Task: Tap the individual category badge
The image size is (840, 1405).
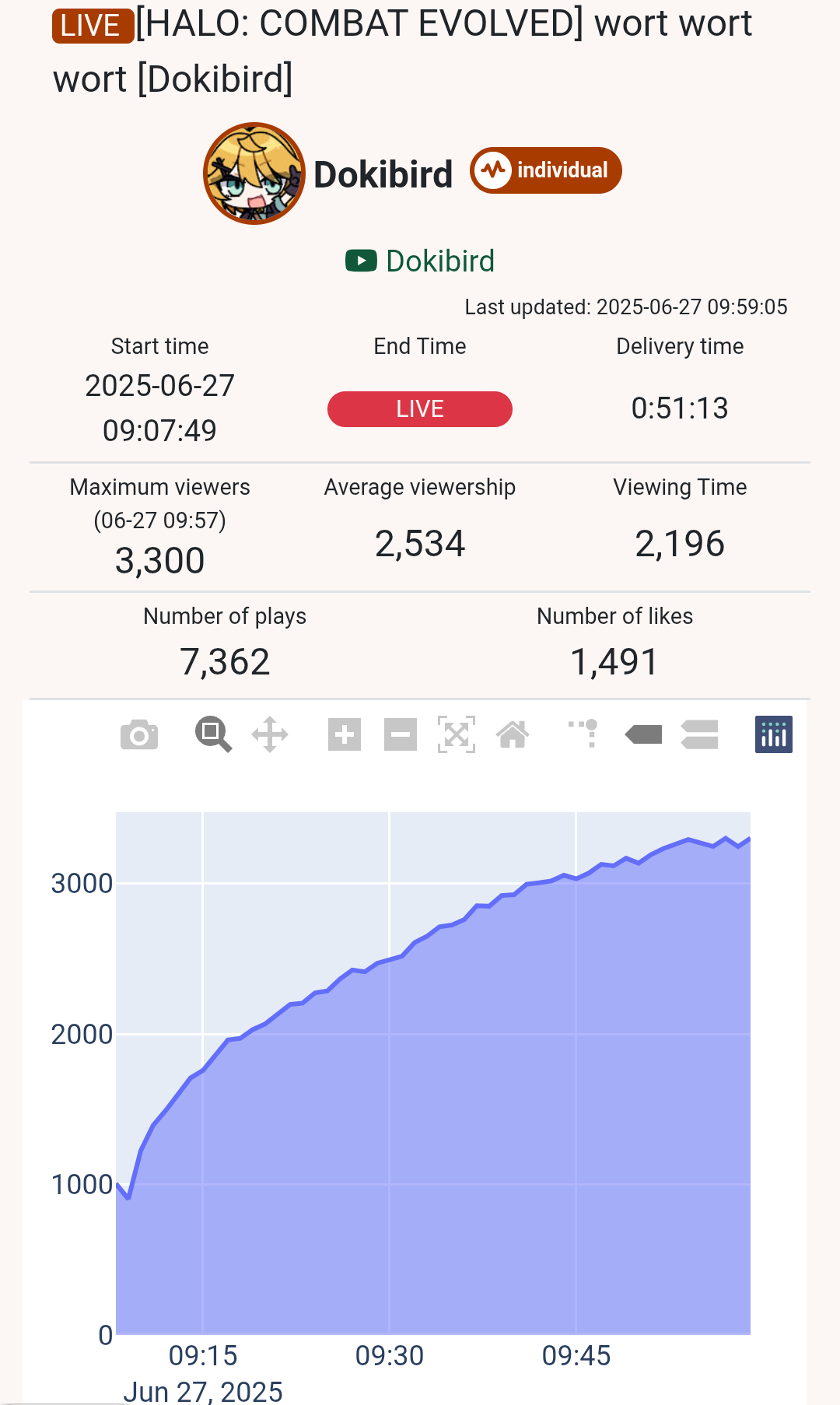Action: [x=546, y=170]
